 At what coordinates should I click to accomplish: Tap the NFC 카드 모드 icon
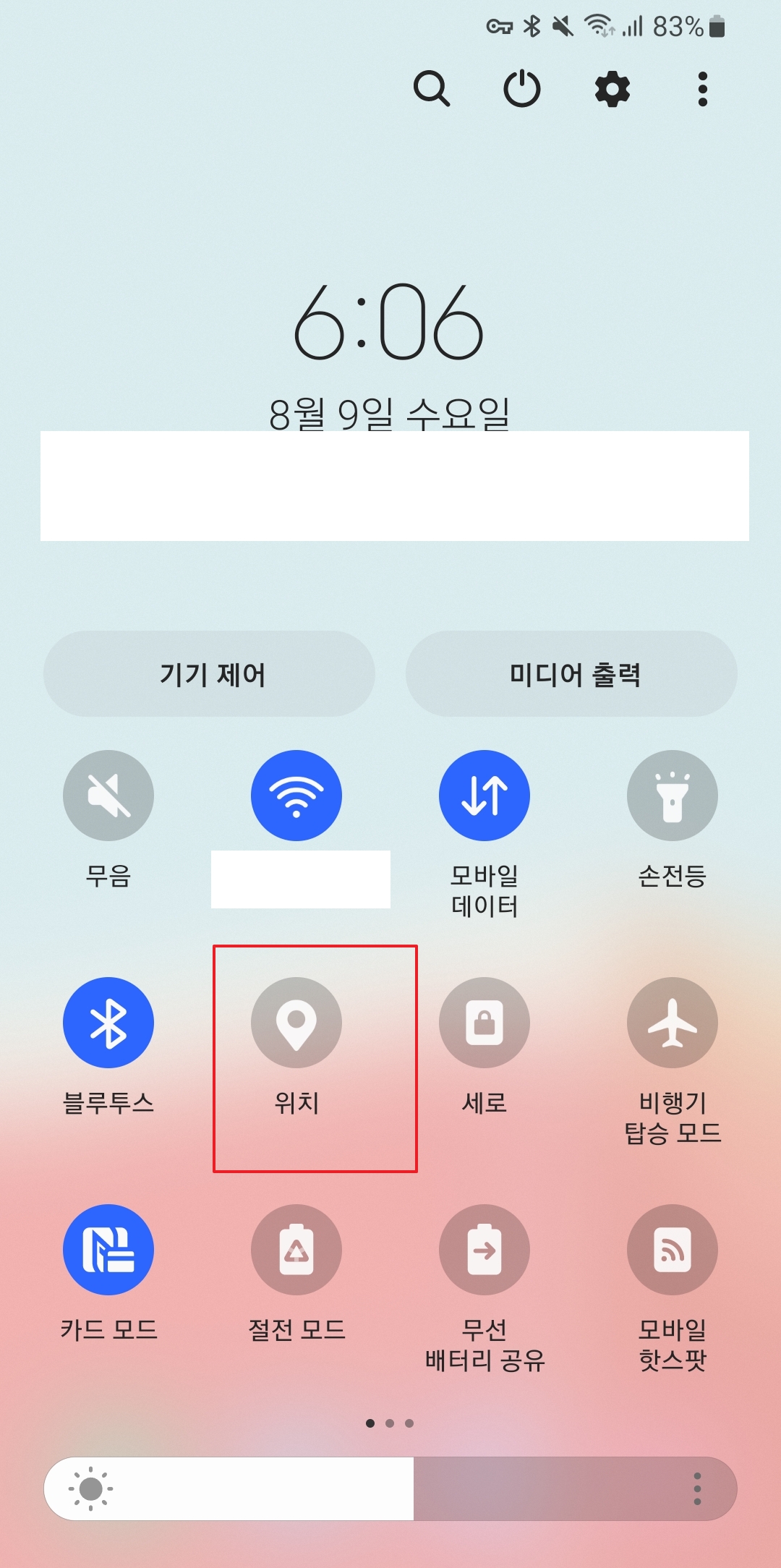[x=108, y=1249]
